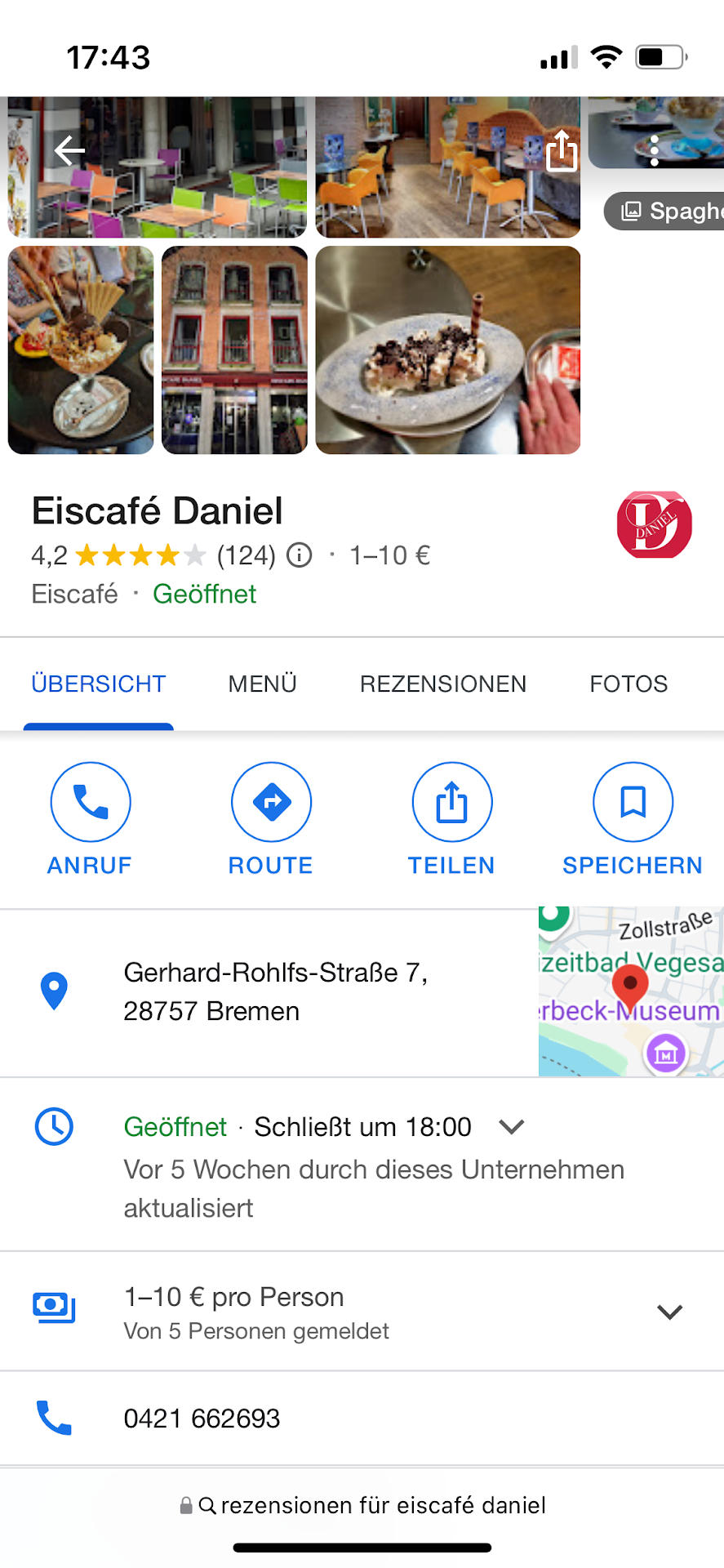
Task: Switch to the Rezensionen tab
Action: (x=443, y=684)
